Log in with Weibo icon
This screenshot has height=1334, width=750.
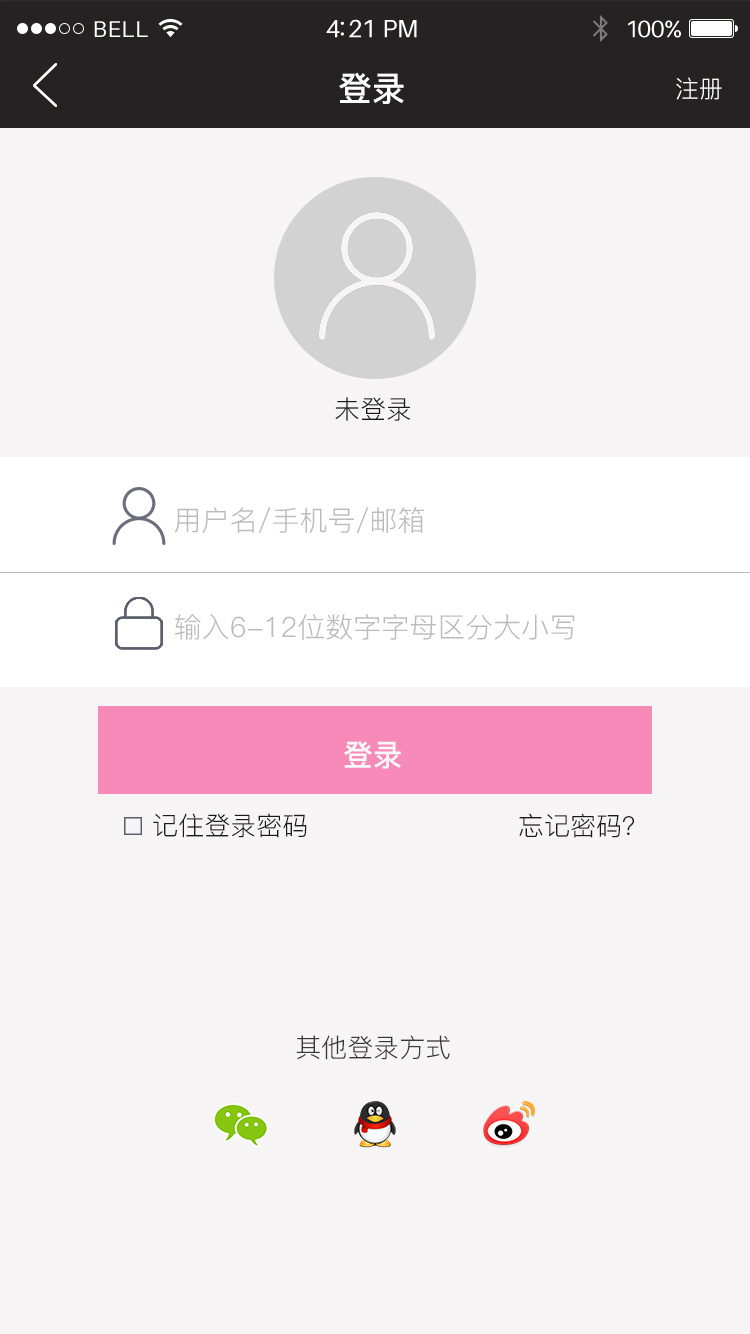(x=509, y=1124)
